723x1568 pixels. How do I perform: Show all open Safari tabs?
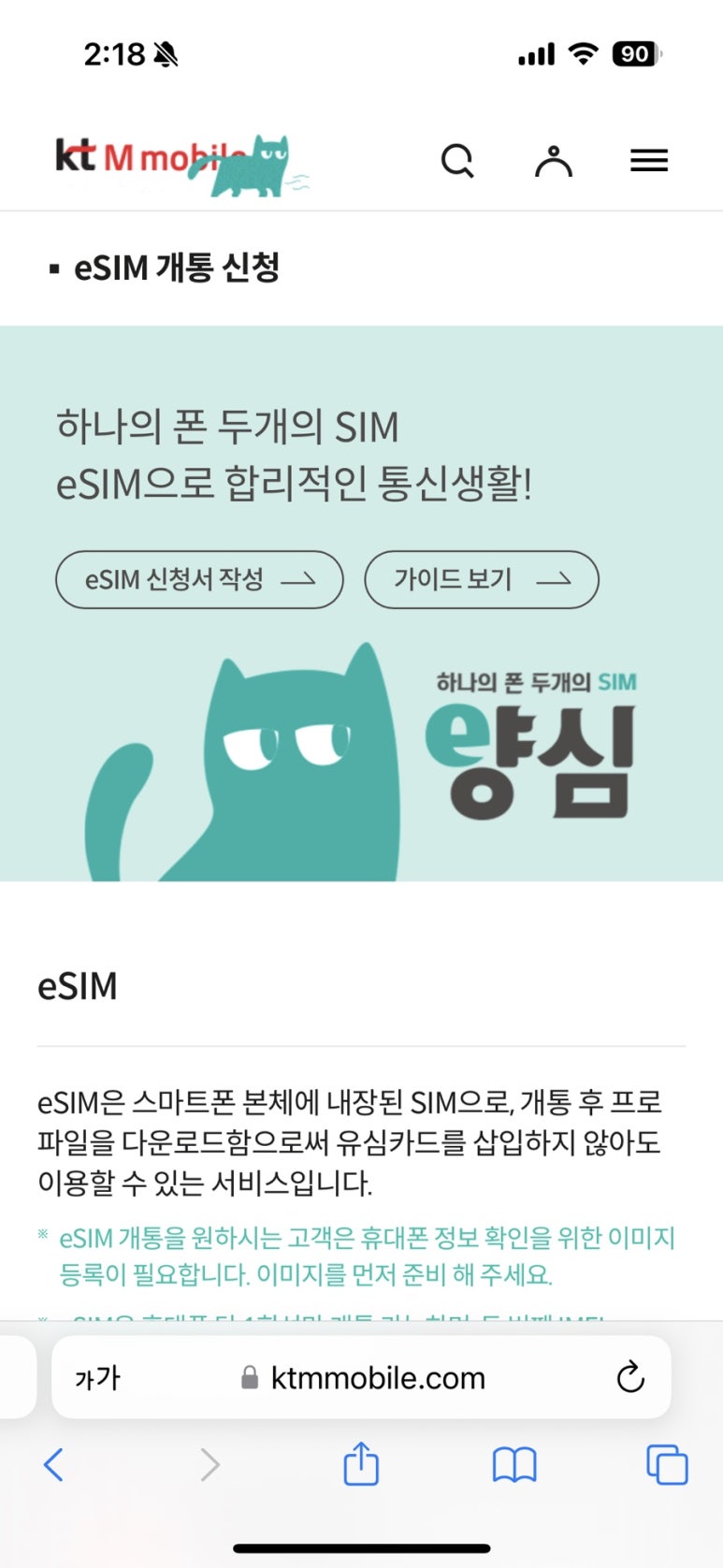(x=667, y=1465)
